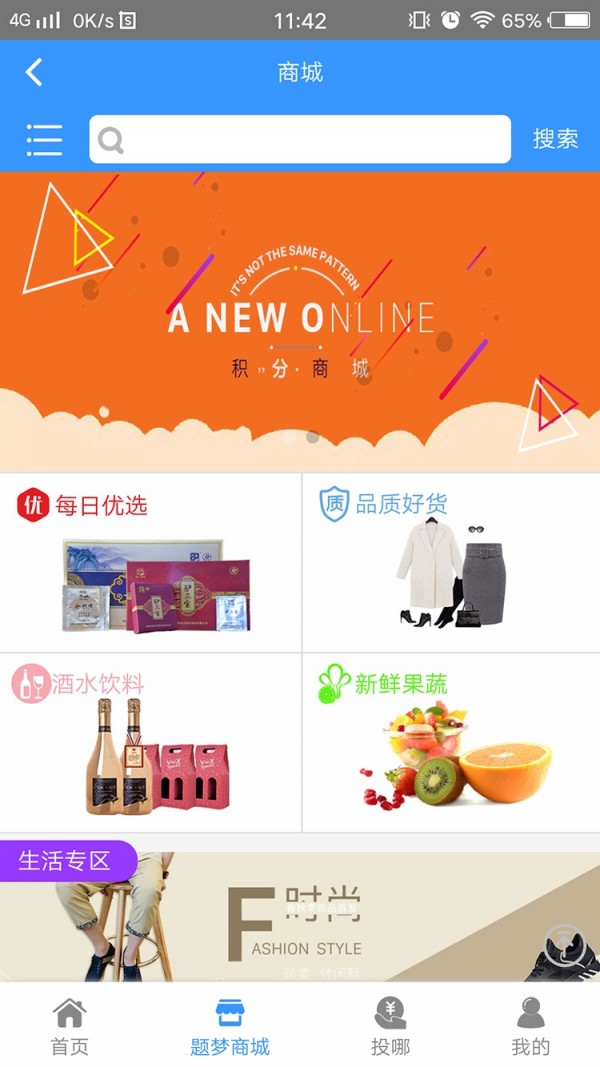This screenshot has width=600, height=1067.
Task: Select the 题梦商城 tab
Action: pyautogui.click(x=230, y=1027)
